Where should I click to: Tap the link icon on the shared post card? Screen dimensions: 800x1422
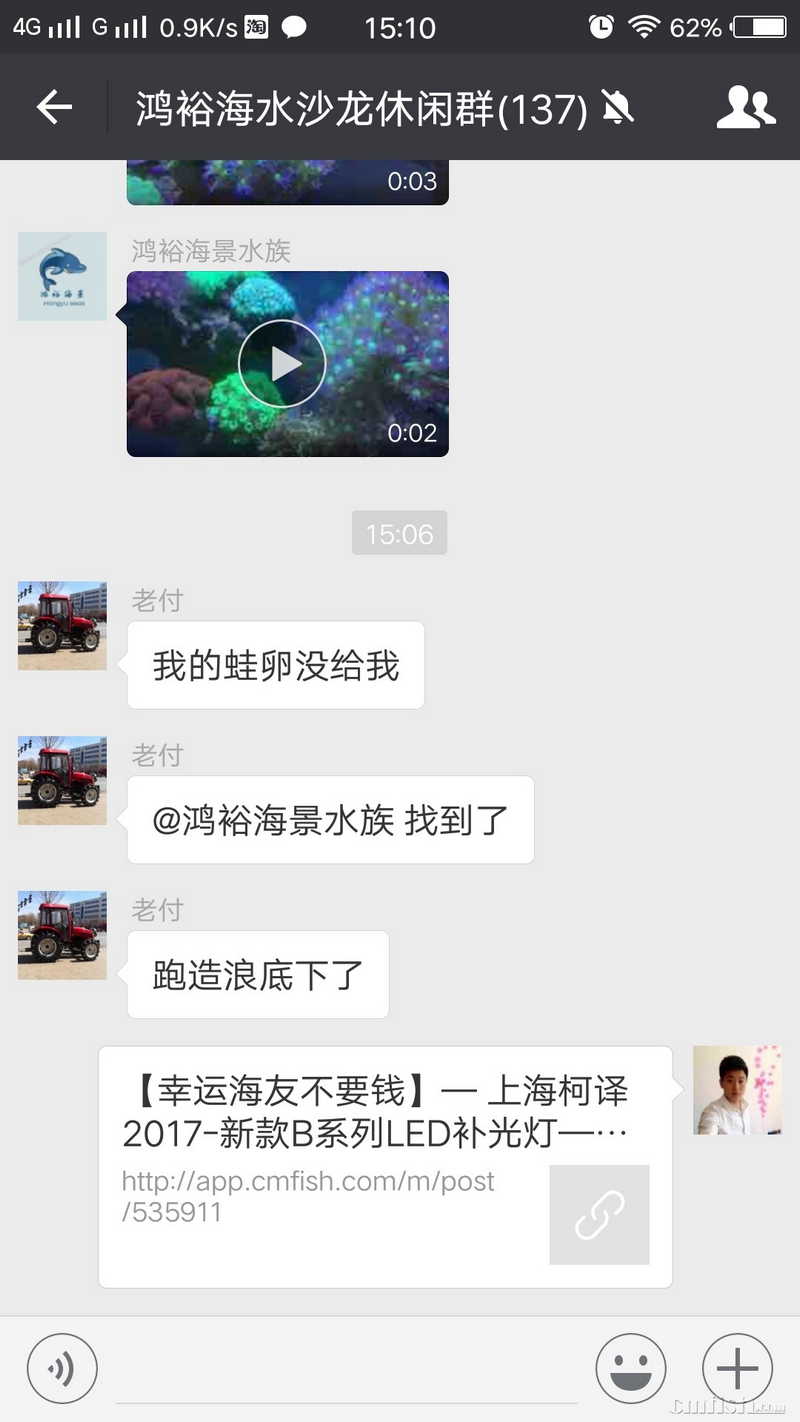click(600, 1215)
